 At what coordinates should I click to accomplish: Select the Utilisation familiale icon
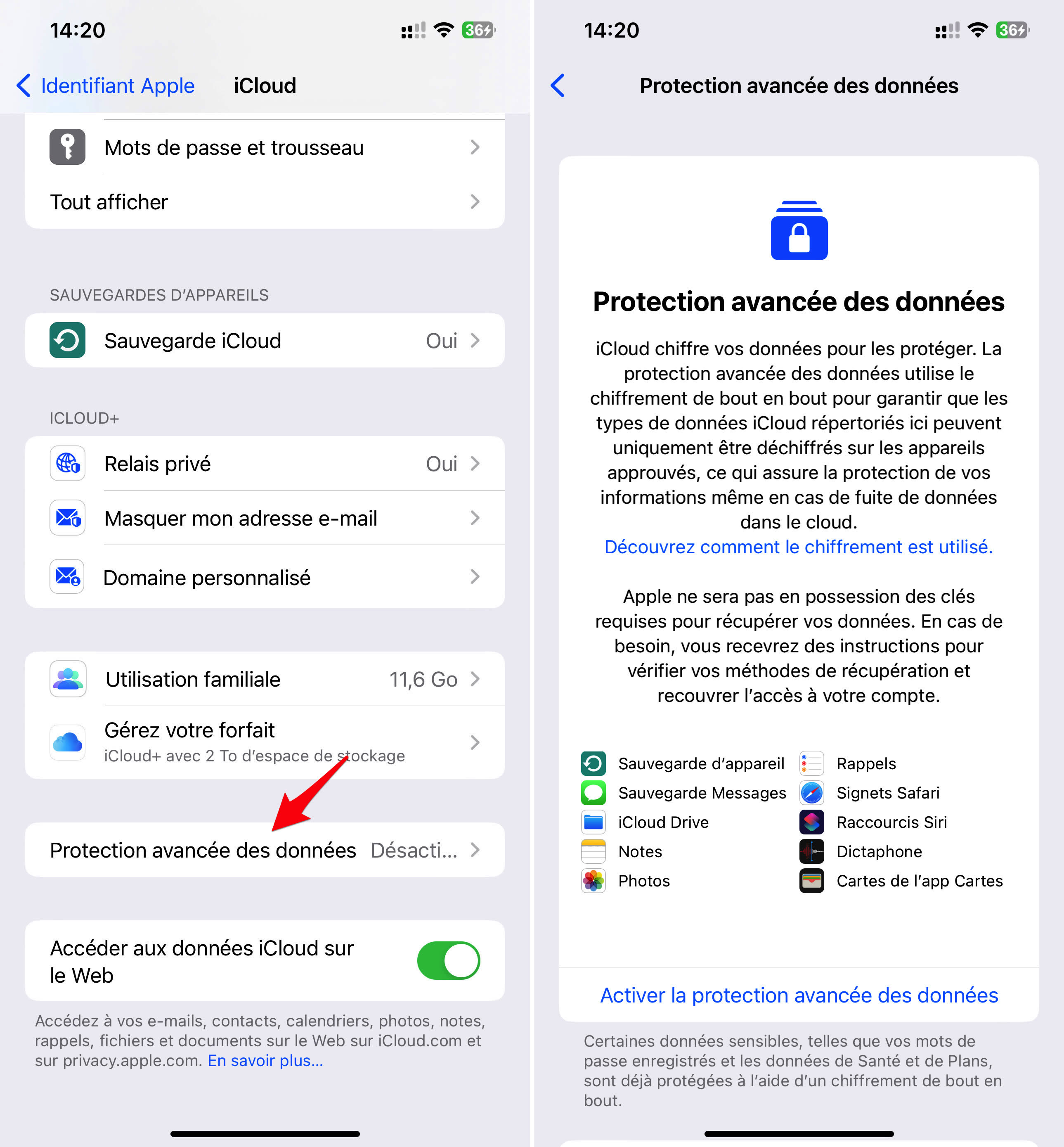pos(67,679)
